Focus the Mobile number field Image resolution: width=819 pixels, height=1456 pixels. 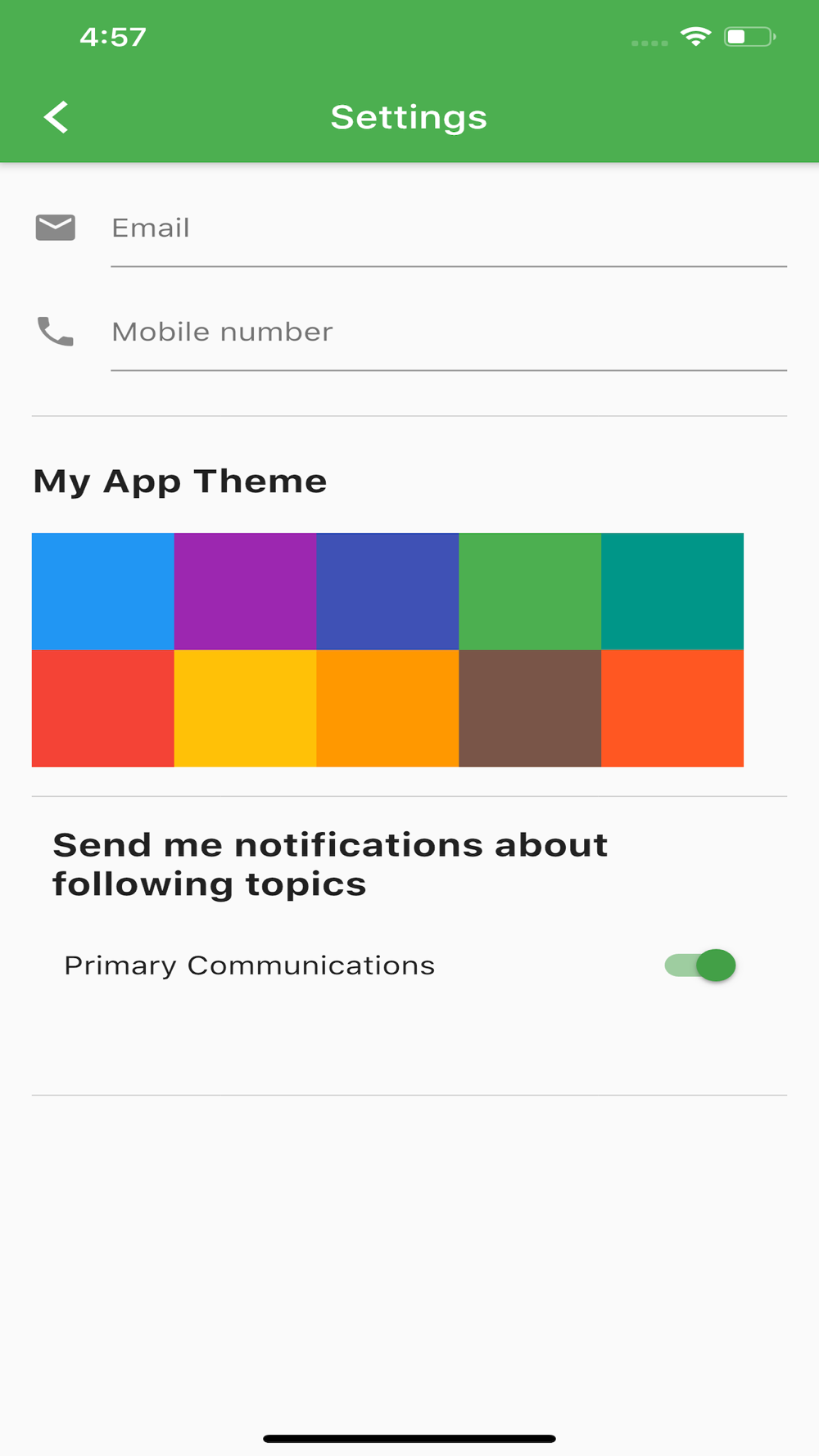tap(449, 332)
